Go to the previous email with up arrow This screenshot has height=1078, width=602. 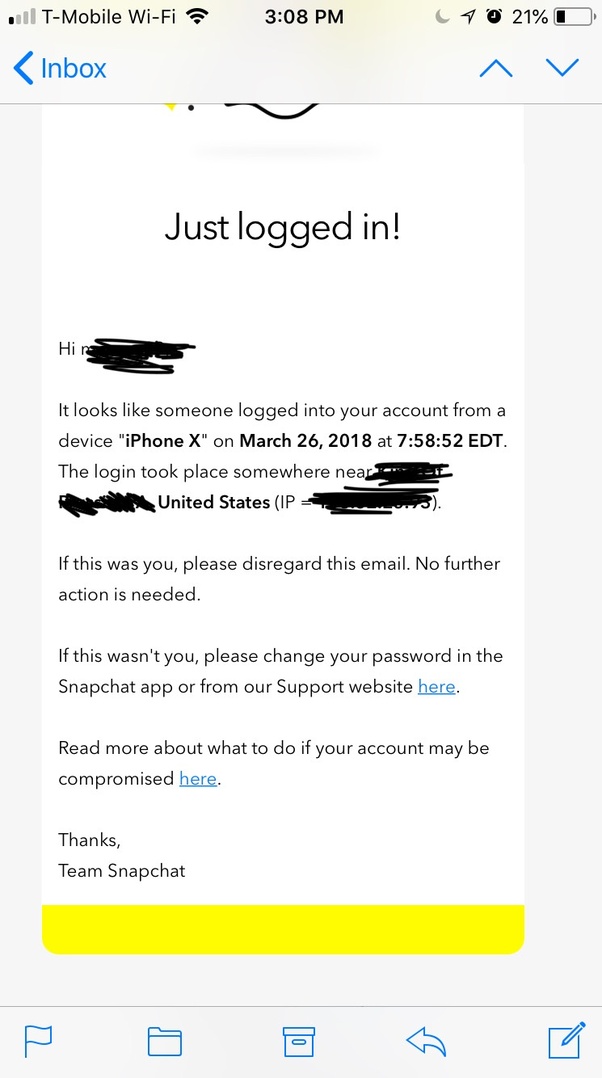496,68
